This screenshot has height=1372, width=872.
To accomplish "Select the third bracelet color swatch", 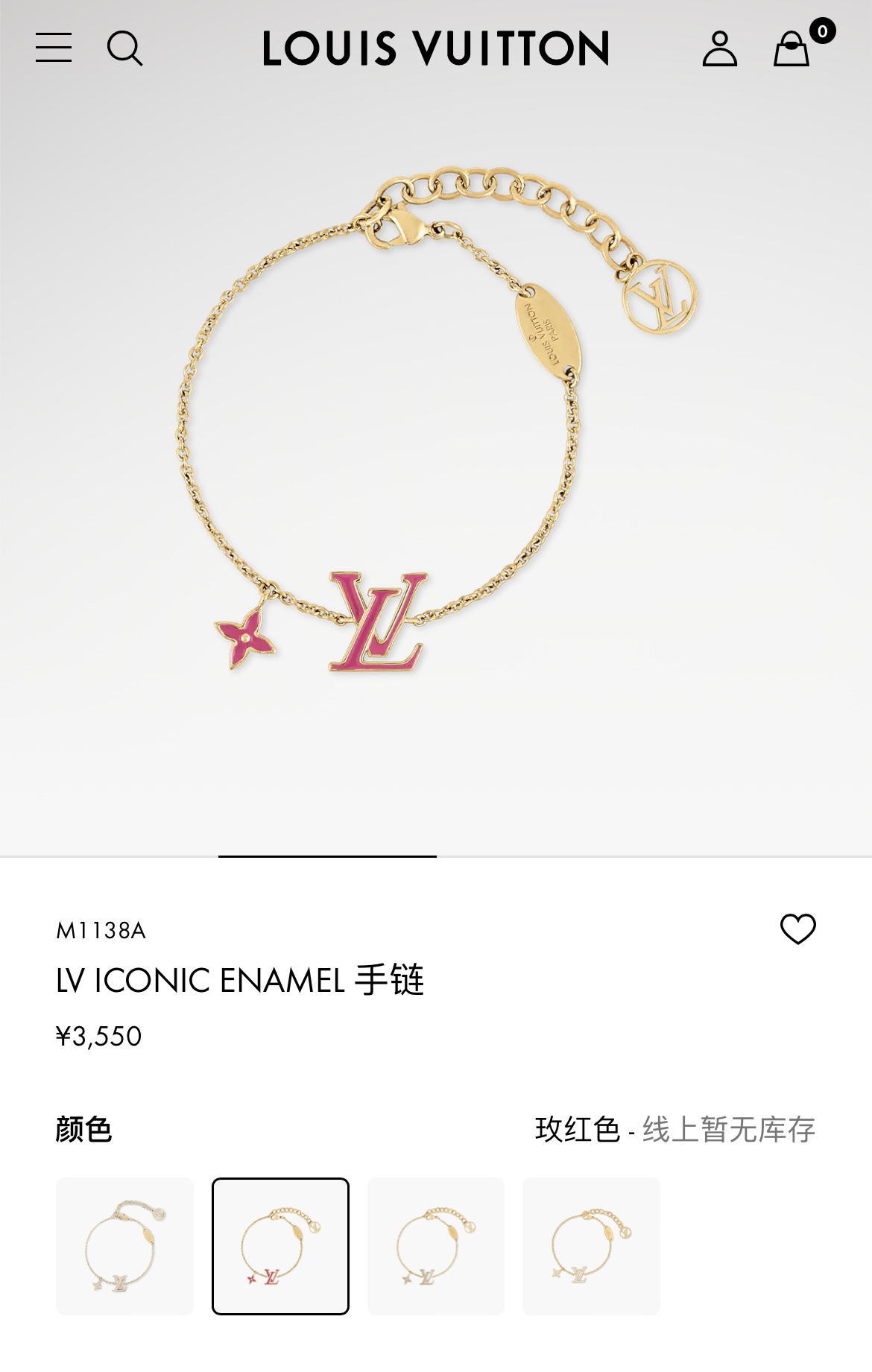I will (x=436, y=1245).
